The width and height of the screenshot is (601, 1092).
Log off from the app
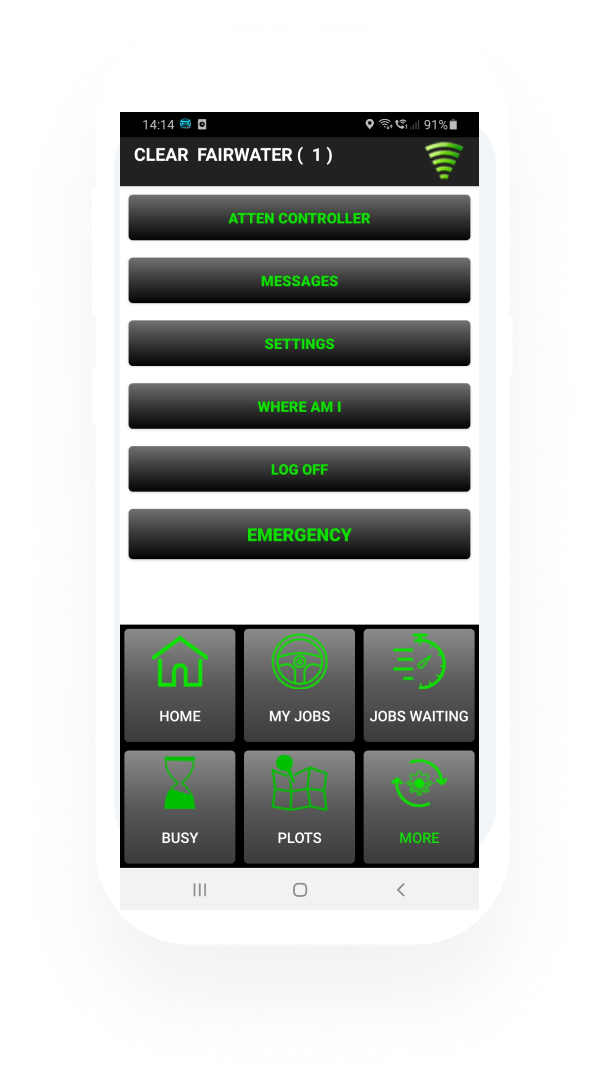(x=299, y=470)
